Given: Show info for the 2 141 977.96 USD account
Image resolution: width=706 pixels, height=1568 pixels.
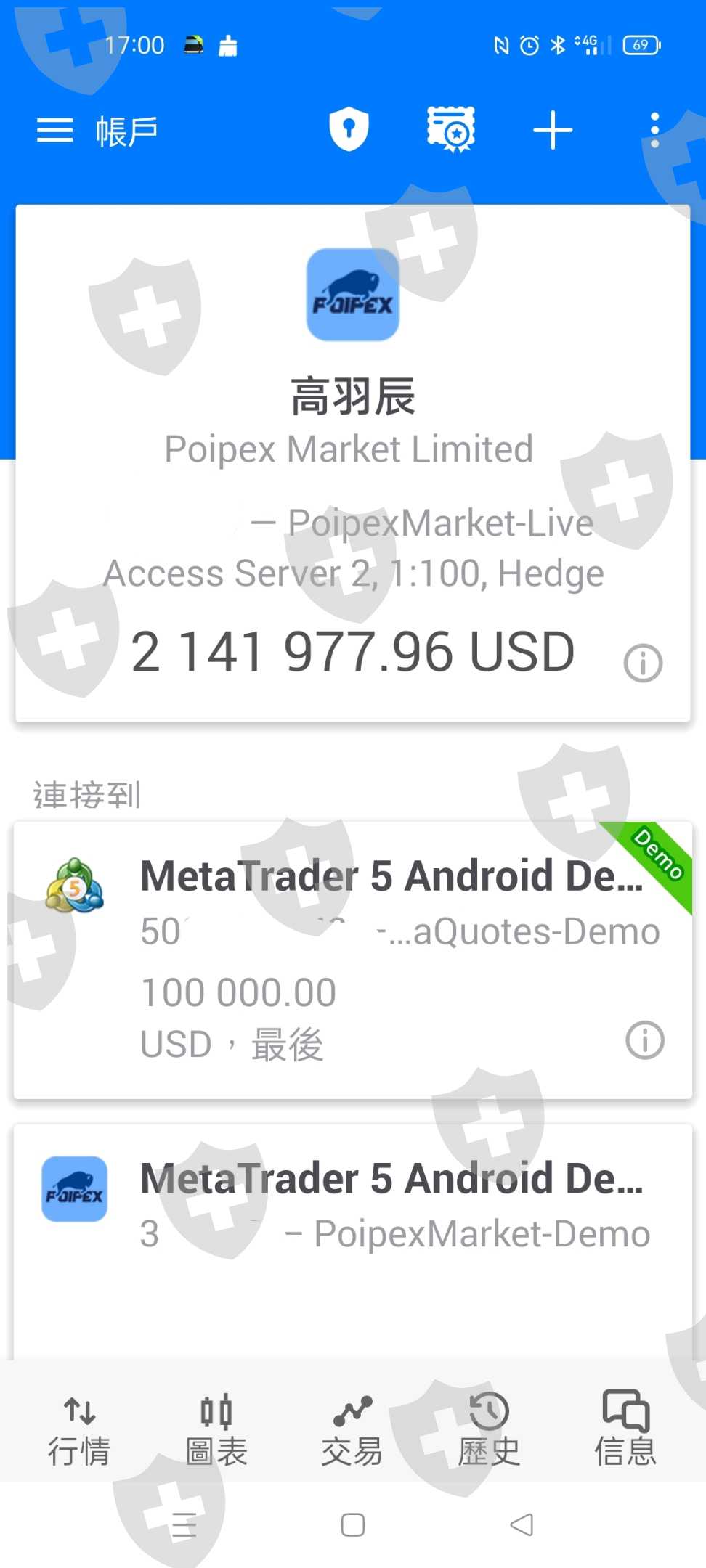Looking at the screenshot, I should tap(643, 663).
